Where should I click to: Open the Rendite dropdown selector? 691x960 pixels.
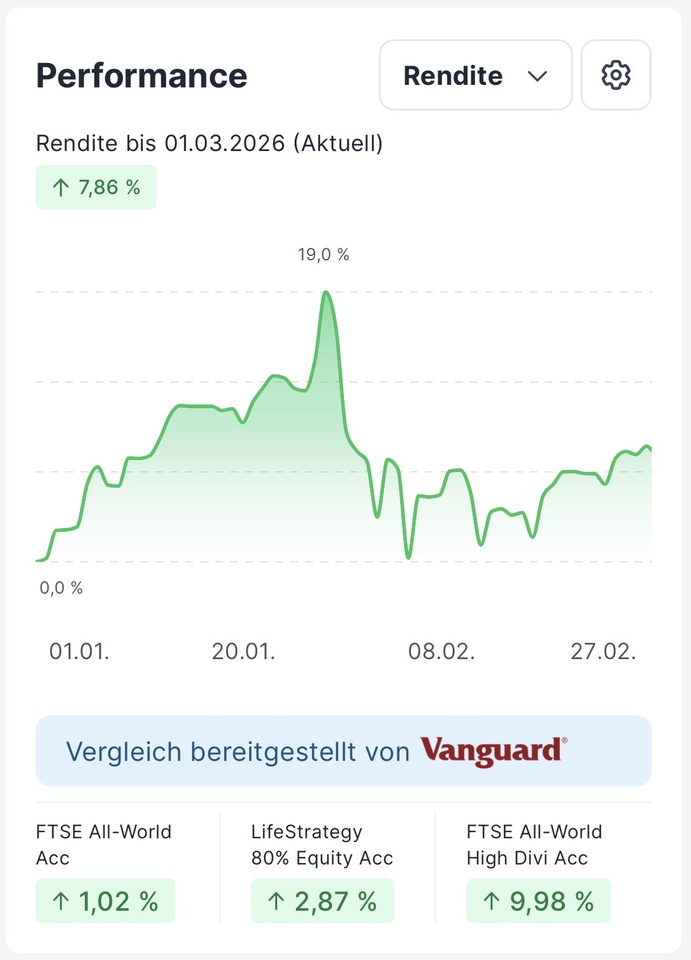tap(475, 75)
